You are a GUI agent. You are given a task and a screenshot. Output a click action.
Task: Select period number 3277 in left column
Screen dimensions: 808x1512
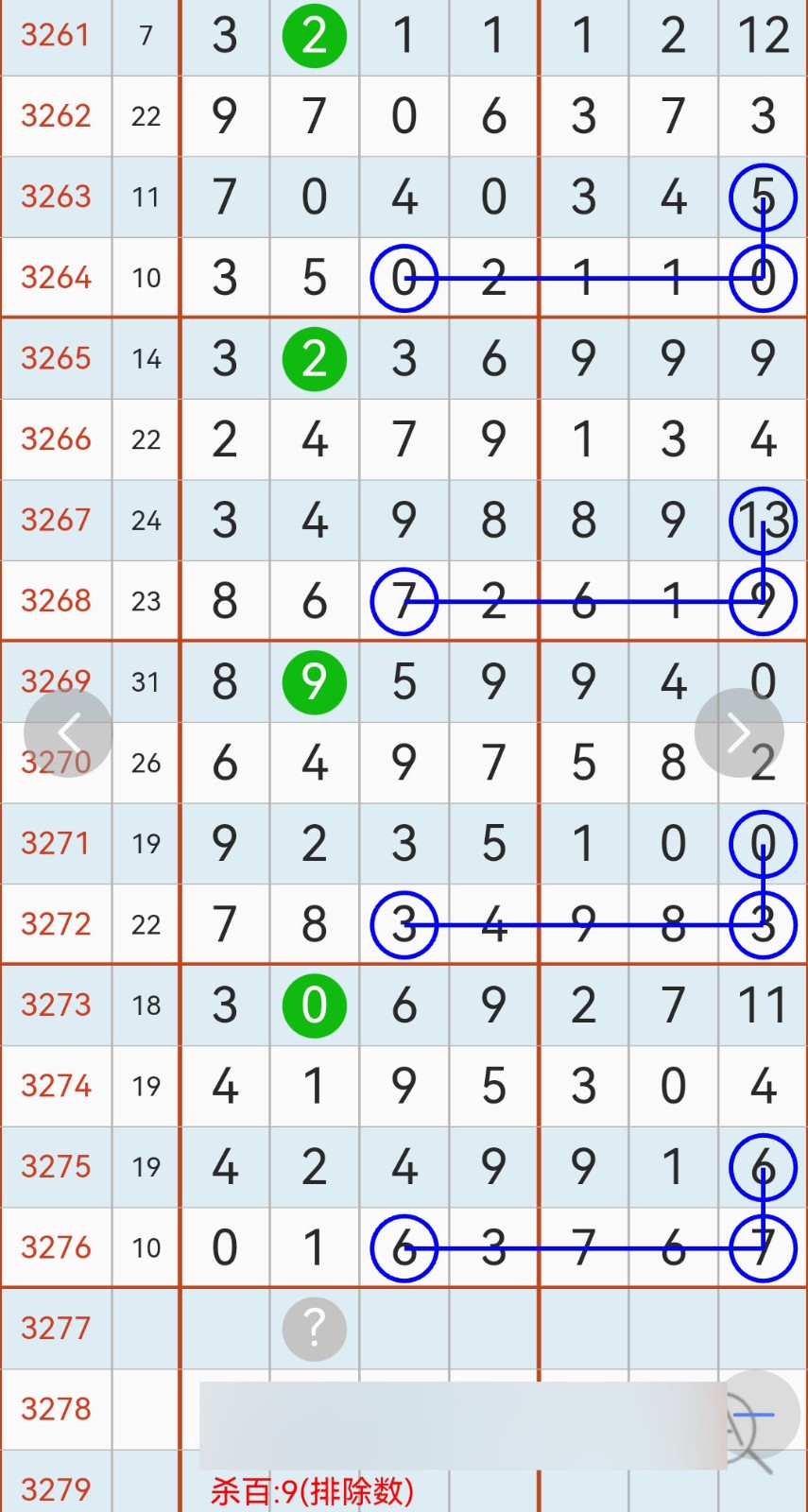coord(56,1329)
